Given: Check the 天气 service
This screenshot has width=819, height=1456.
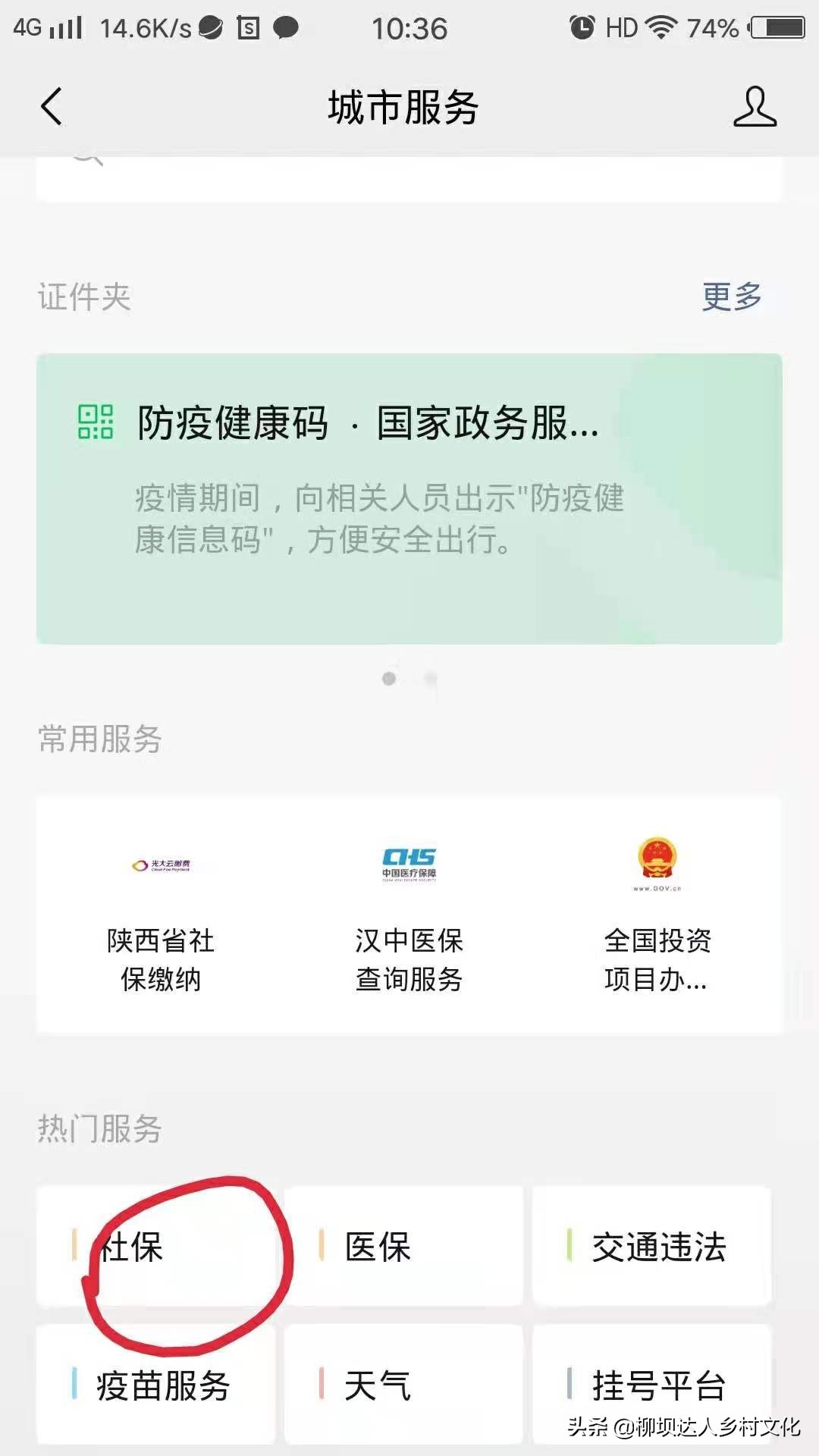Looking at the screenshot, I should click(403, 1385).
